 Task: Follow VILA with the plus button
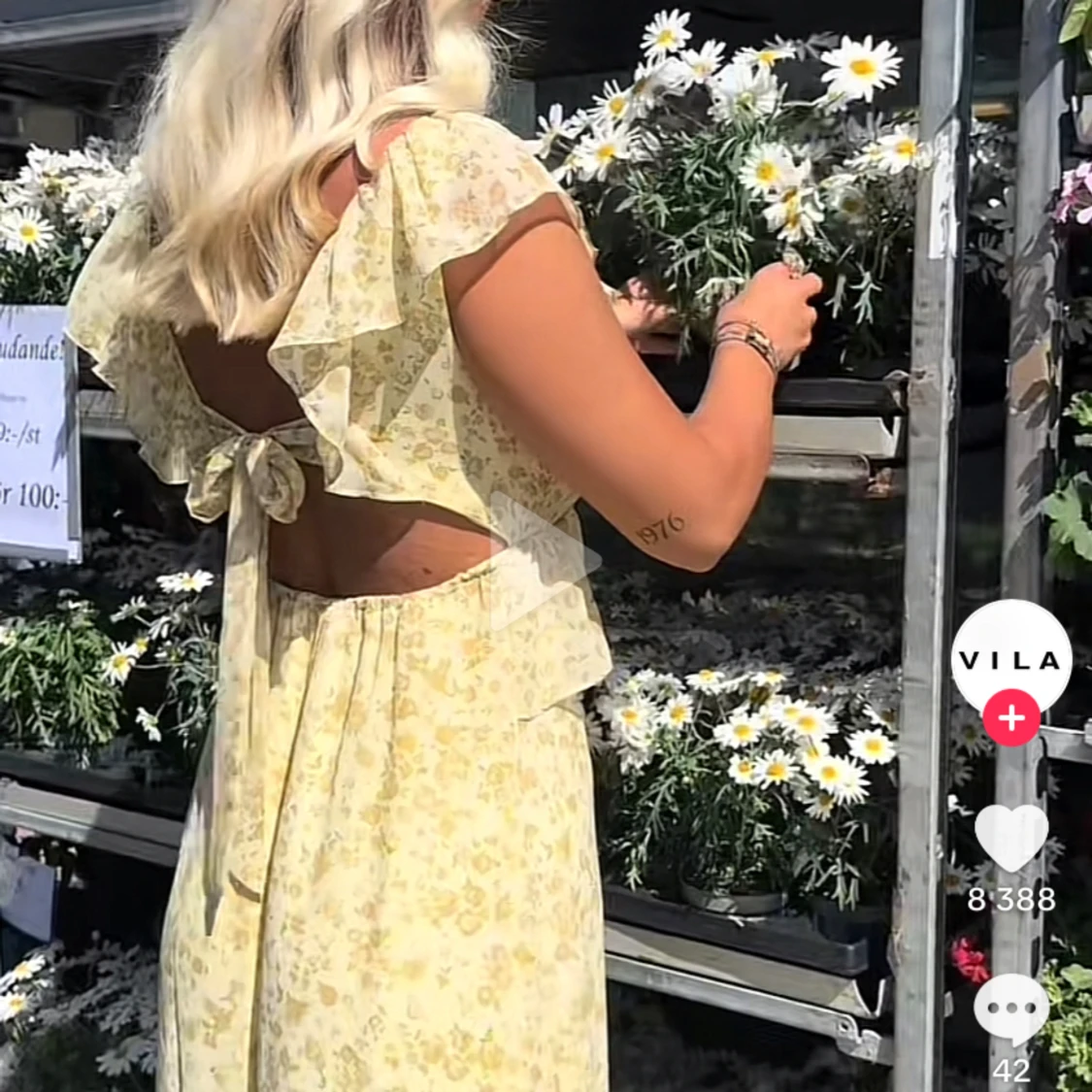pos(1010,718)
